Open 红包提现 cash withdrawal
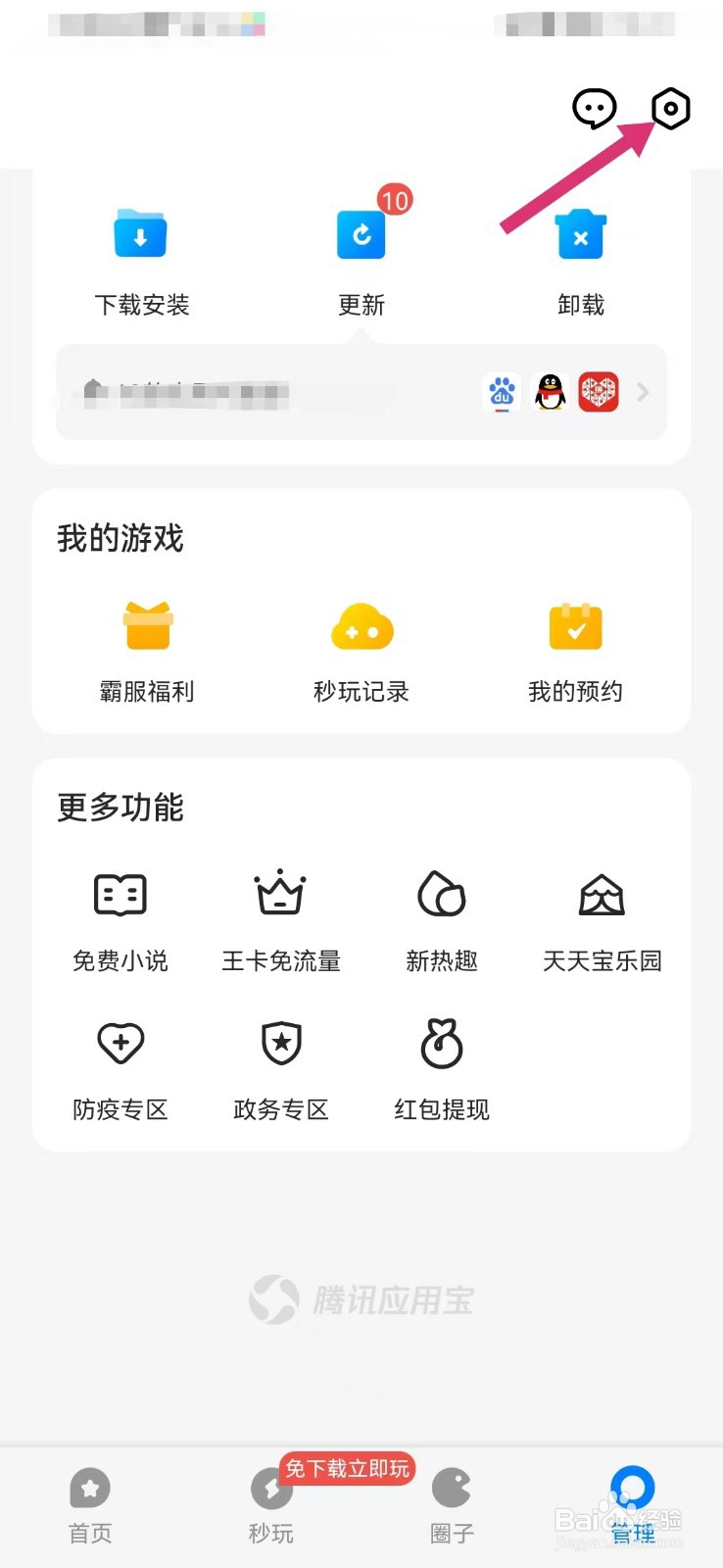The image size is (723, 1568). click(x=442, y=1068)
